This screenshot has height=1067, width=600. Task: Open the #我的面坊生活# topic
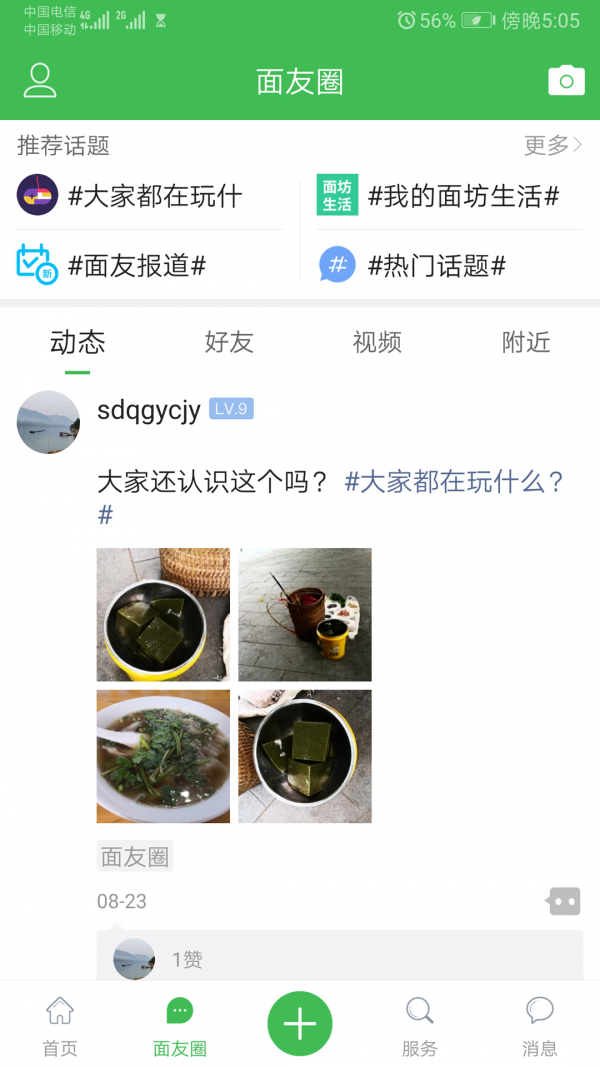tap(440, 196)
